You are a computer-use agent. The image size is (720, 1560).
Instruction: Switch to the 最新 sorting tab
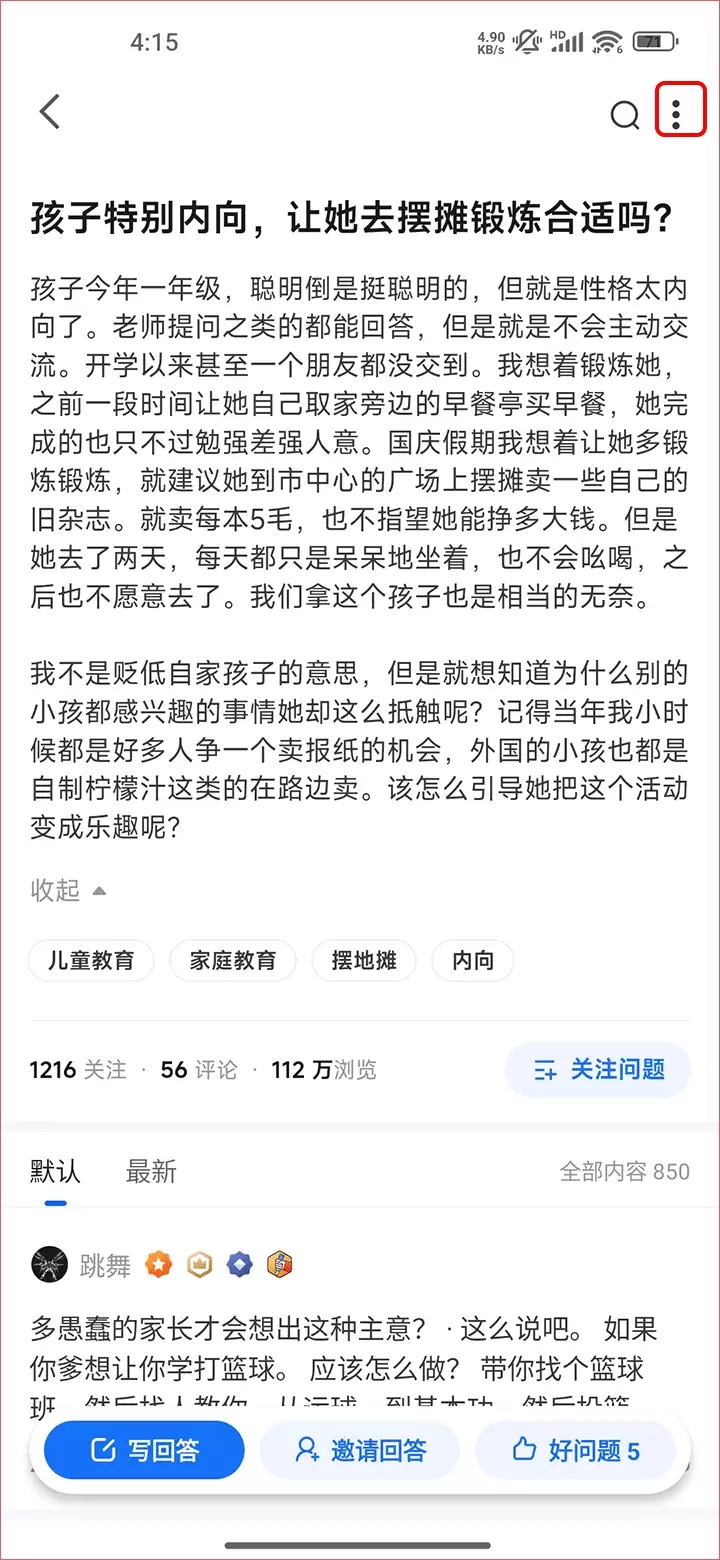point(151,1172)
